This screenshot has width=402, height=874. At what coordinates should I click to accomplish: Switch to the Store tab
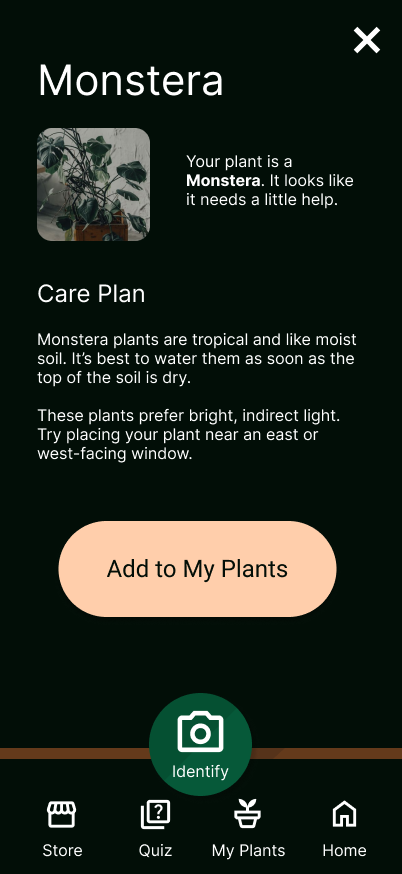tap(62, 829)
